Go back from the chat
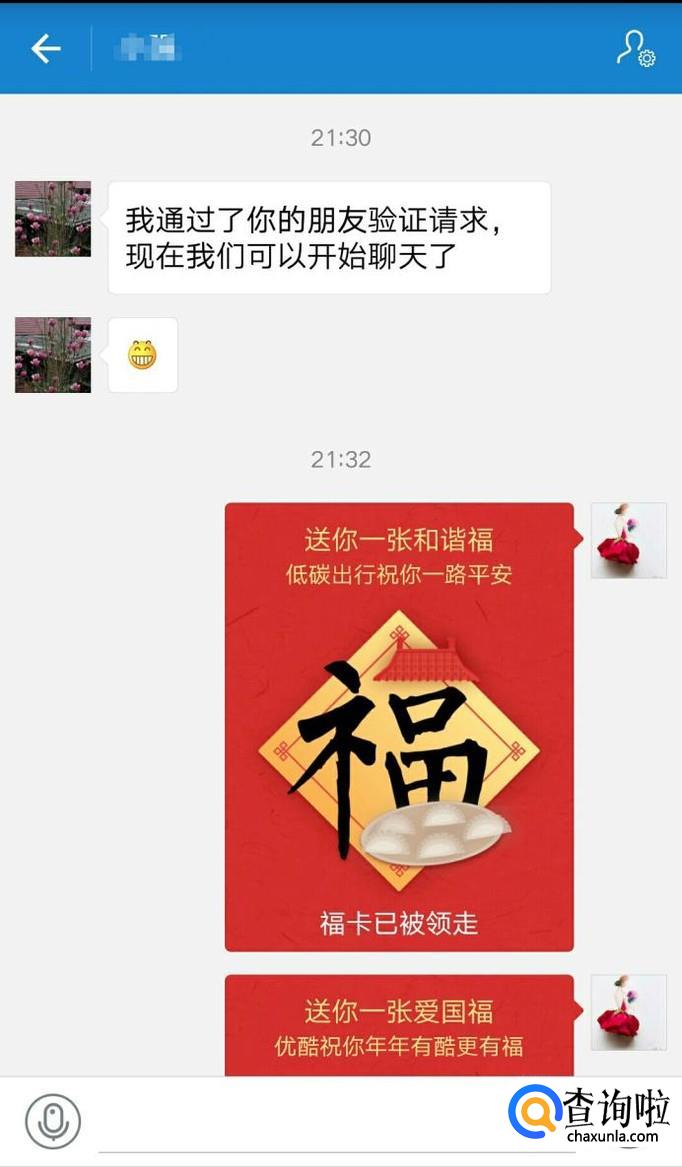 pos(46,48)
